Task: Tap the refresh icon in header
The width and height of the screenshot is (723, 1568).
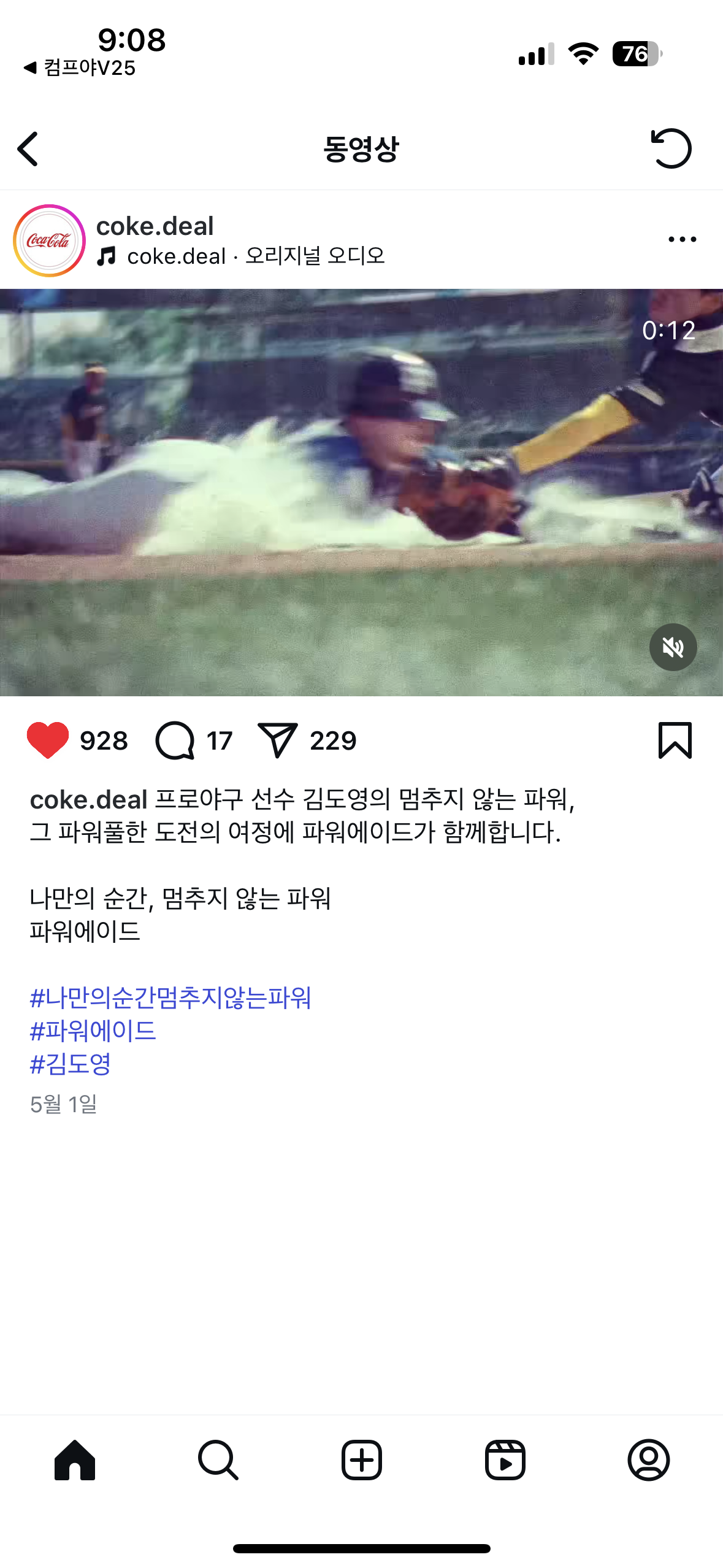Action: pos(671,148)
